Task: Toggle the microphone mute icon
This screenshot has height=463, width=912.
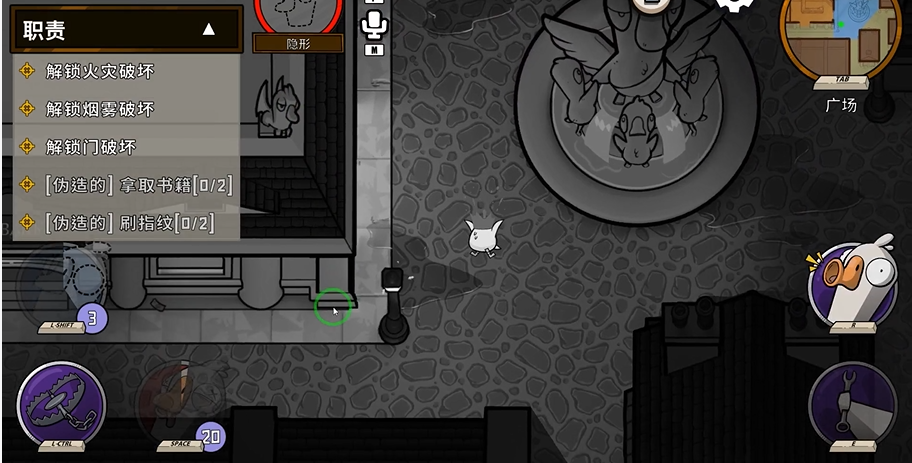Action: (x=375, y=23)
